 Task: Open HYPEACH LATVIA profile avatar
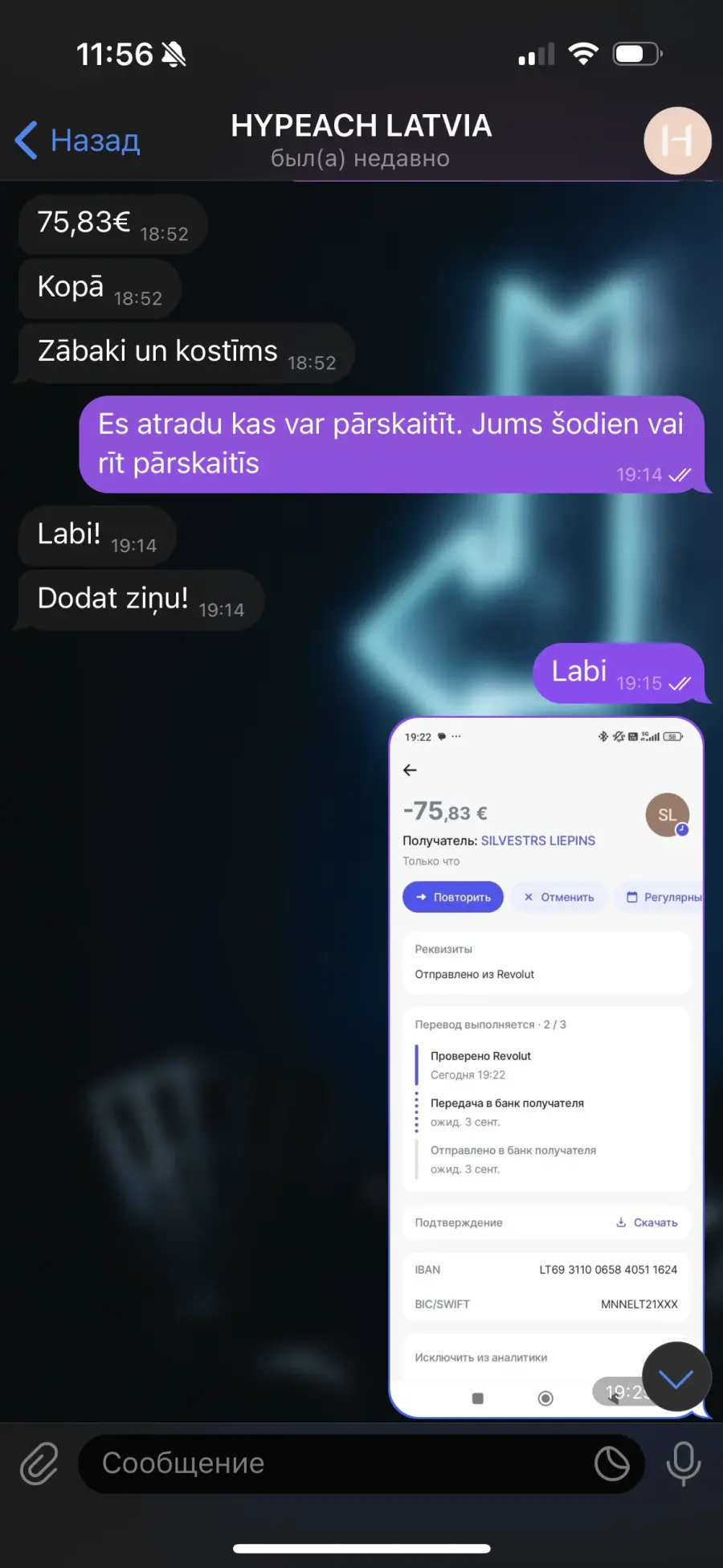click(x=677, y=141)
